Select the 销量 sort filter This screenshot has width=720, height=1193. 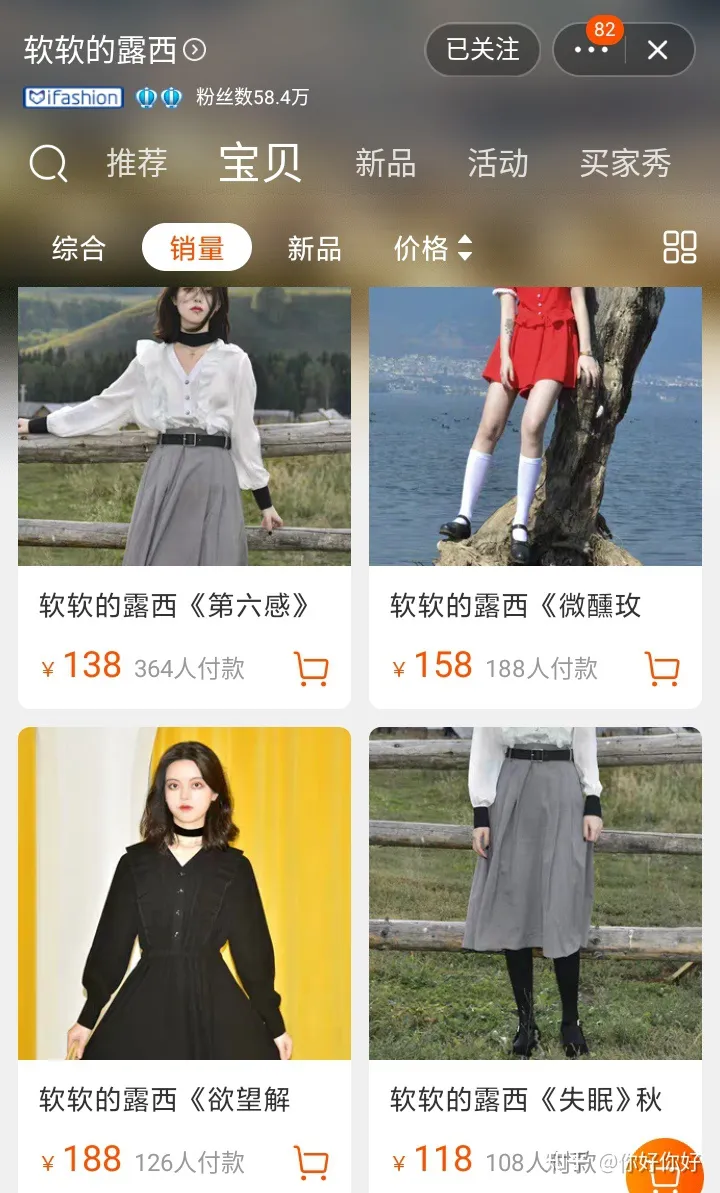197,248
